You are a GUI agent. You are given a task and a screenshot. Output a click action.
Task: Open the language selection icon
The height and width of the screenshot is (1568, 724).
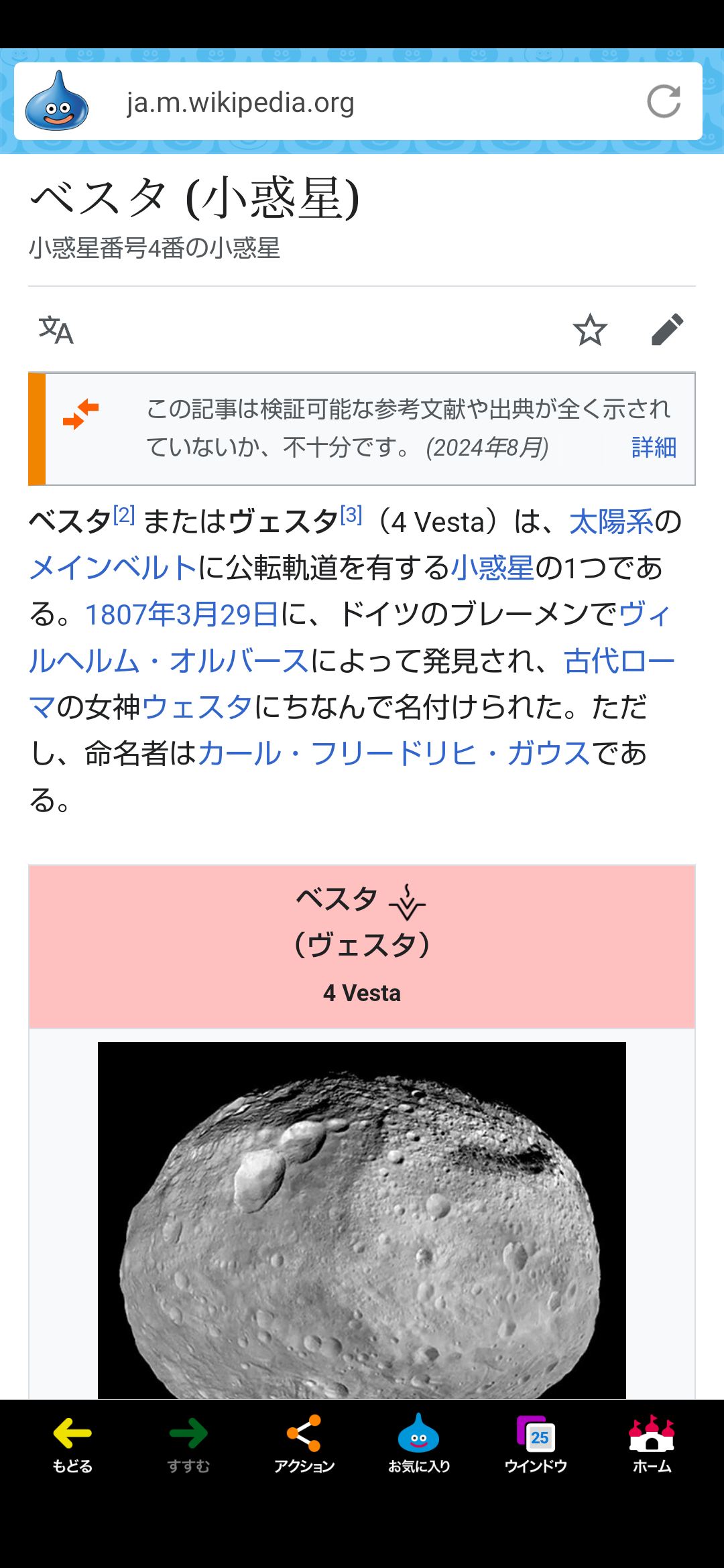tap(56, 330)
